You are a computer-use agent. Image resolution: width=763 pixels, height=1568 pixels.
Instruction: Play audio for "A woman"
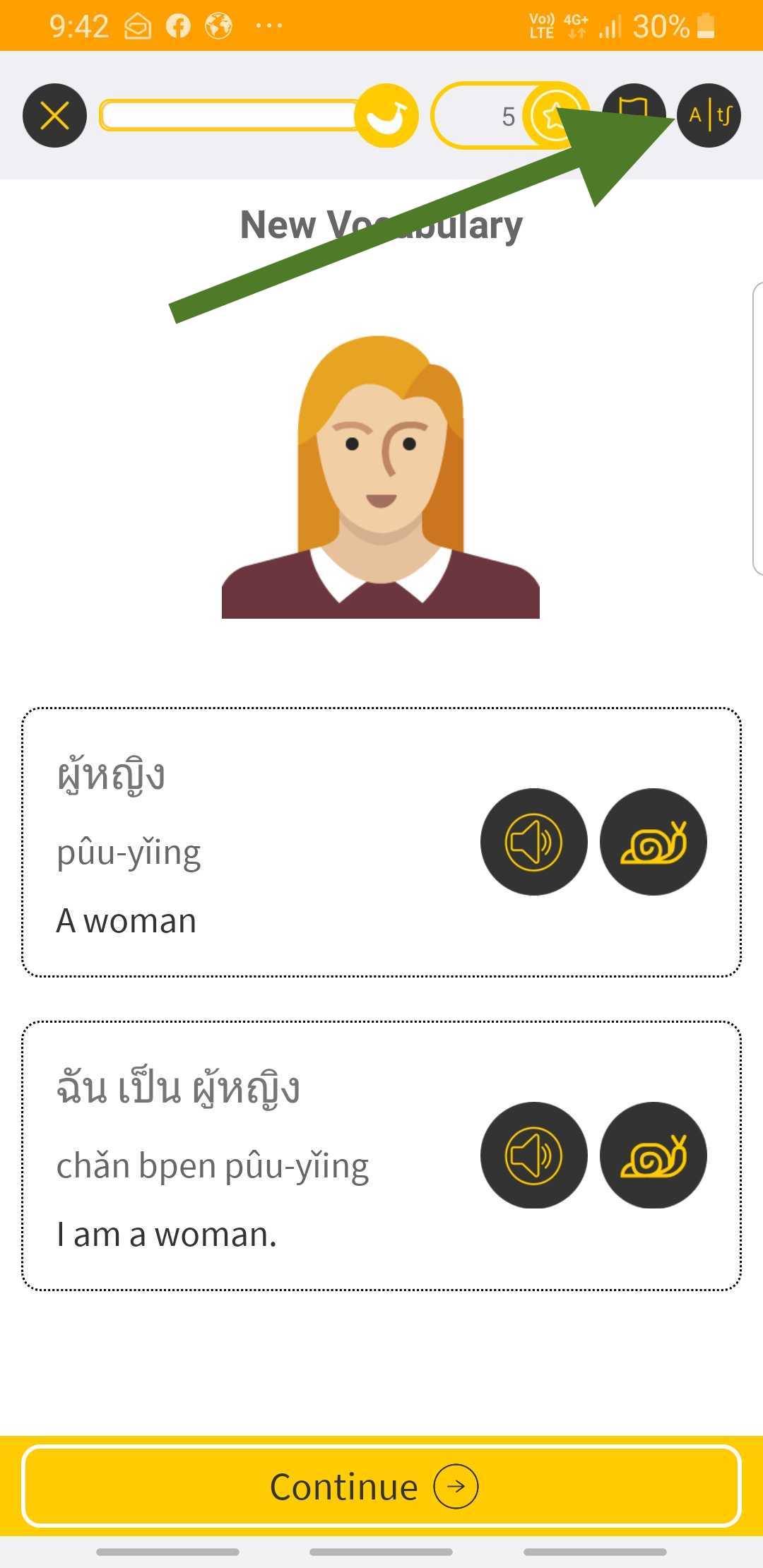coord(533,842)
